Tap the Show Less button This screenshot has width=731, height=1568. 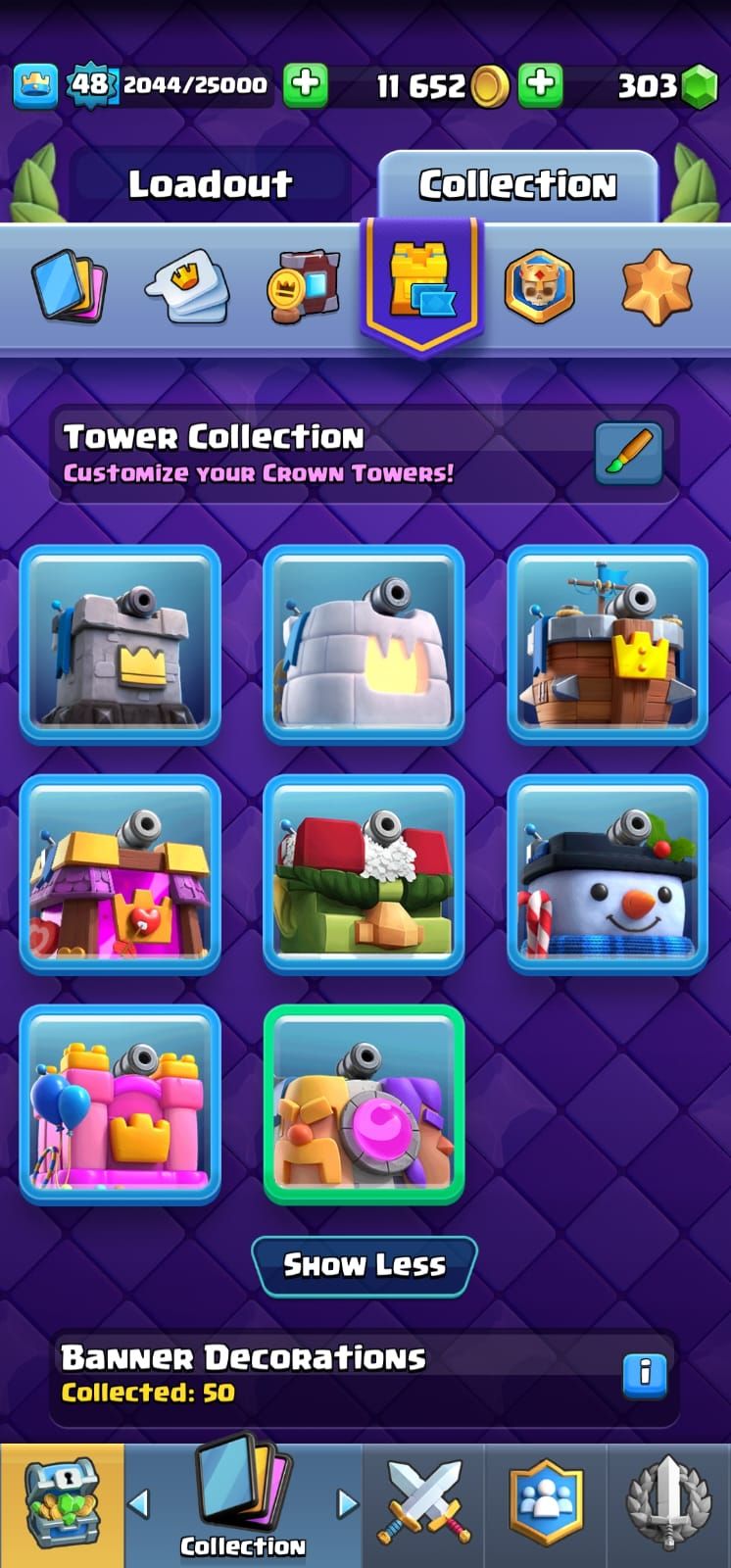(364, 1265)
